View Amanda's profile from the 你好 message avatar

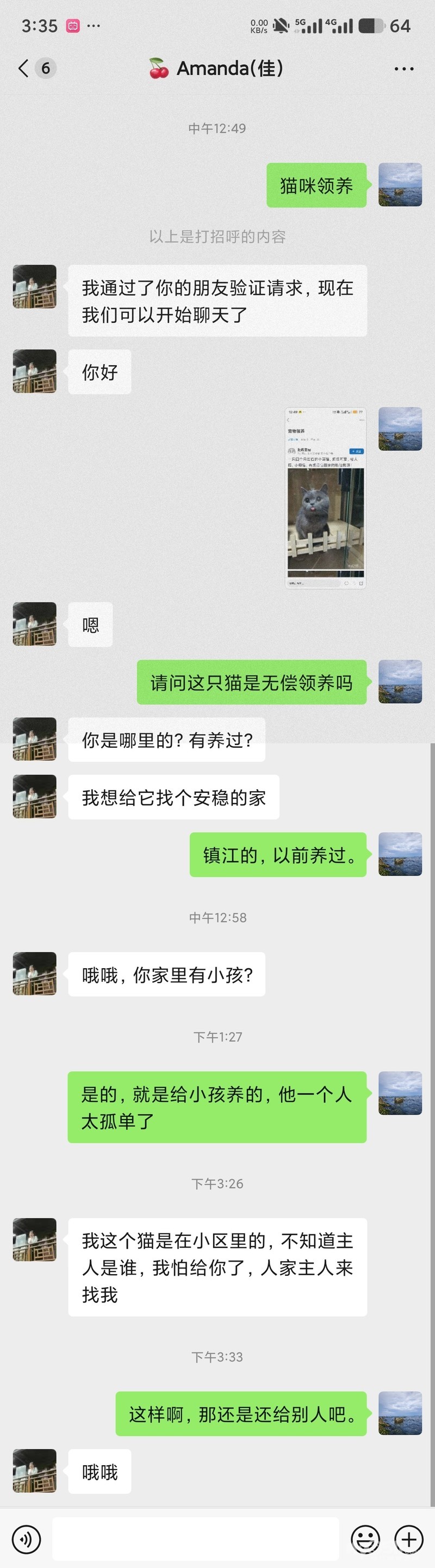[35, 371]
